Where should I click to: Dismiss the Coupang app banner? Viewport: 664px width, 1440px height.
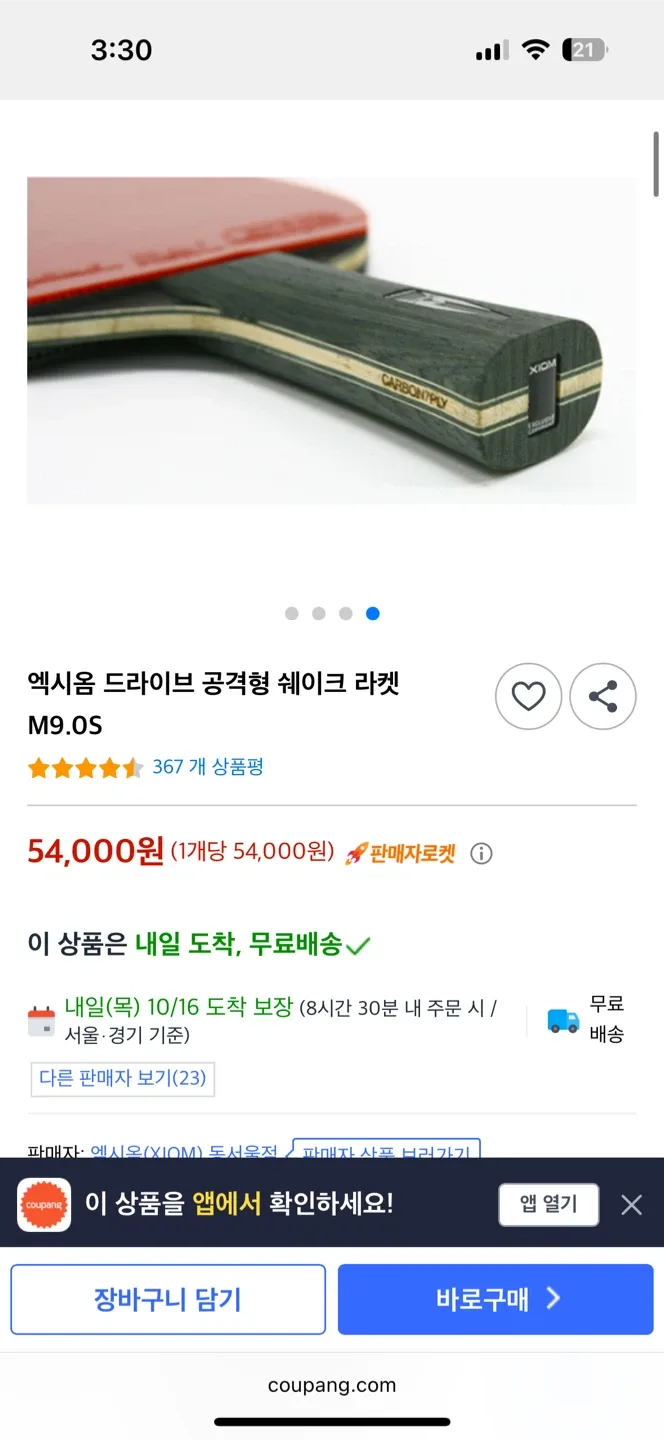tap(631, 1205)
